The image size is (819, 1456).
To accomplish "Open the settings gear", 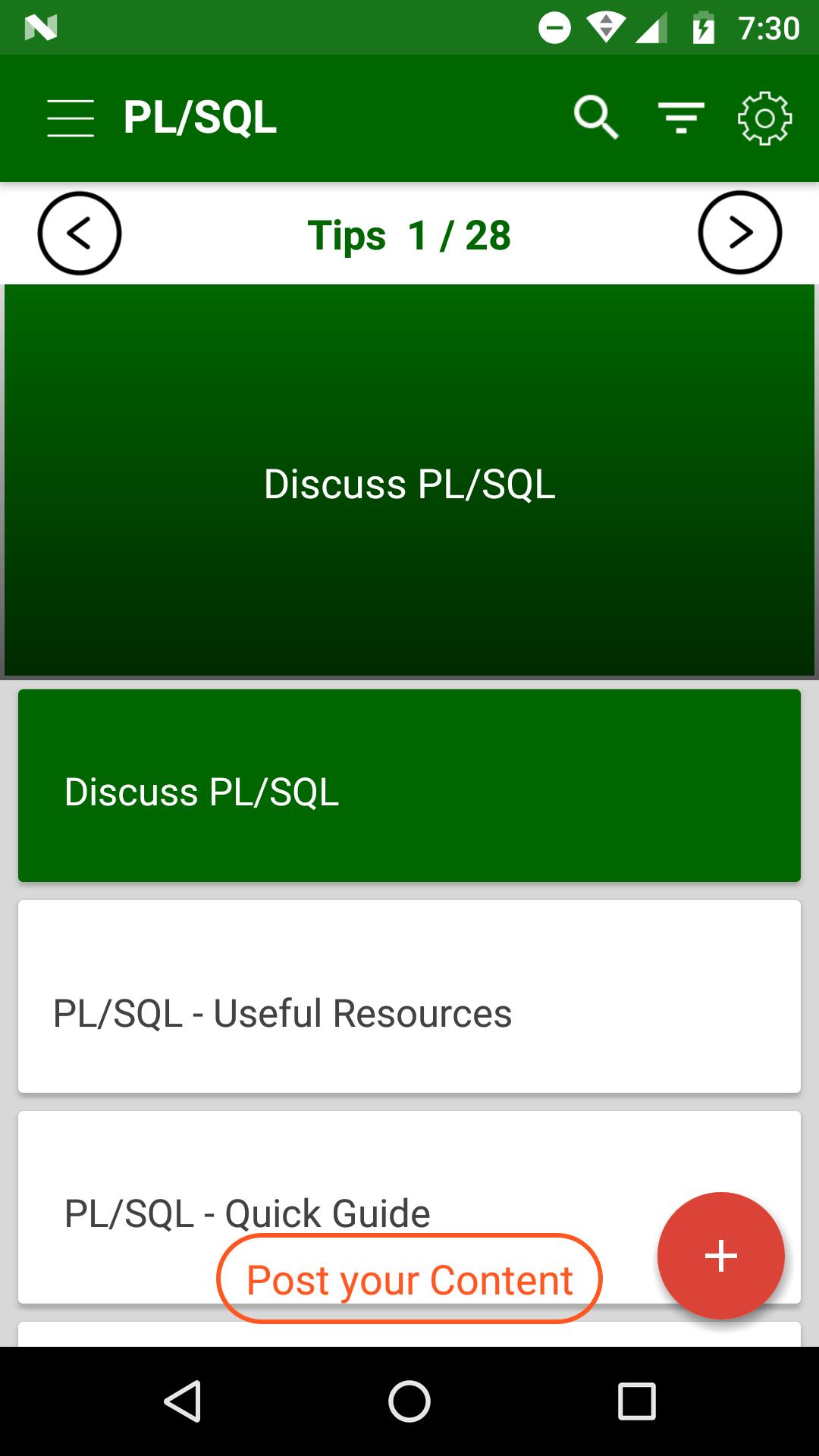I will point(764,118).
